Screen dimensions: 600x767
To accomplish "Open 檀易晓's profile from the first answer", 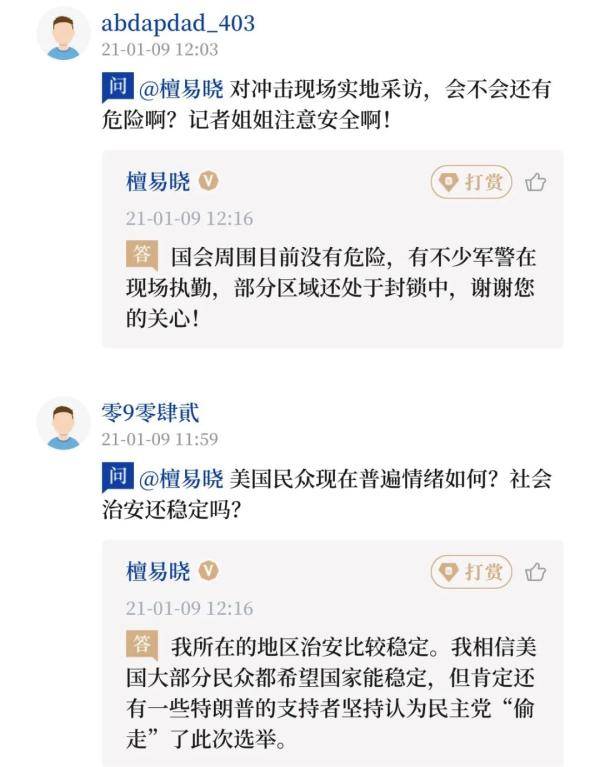I will [157, 182].
